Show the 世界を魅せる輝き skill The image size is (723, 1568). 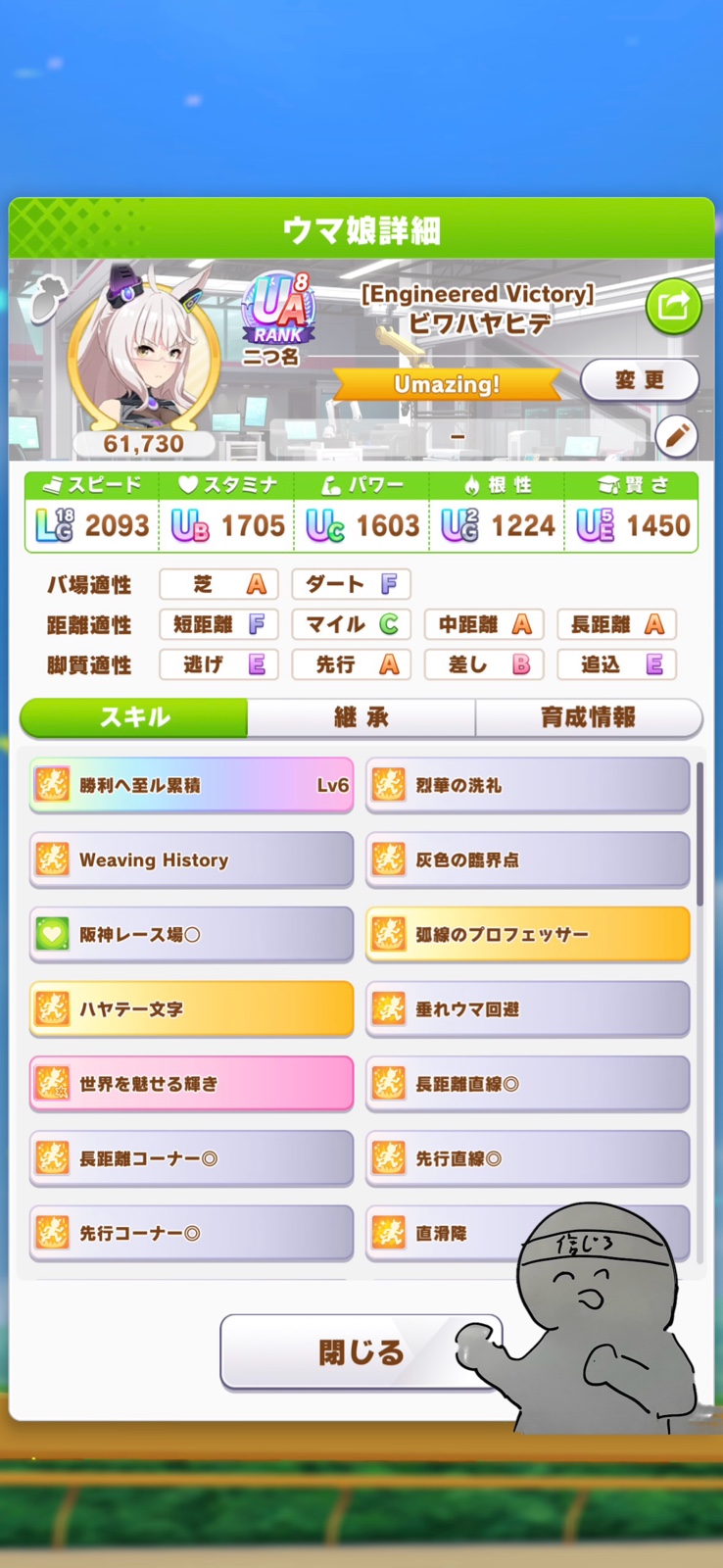click(x=191, y=1084)
